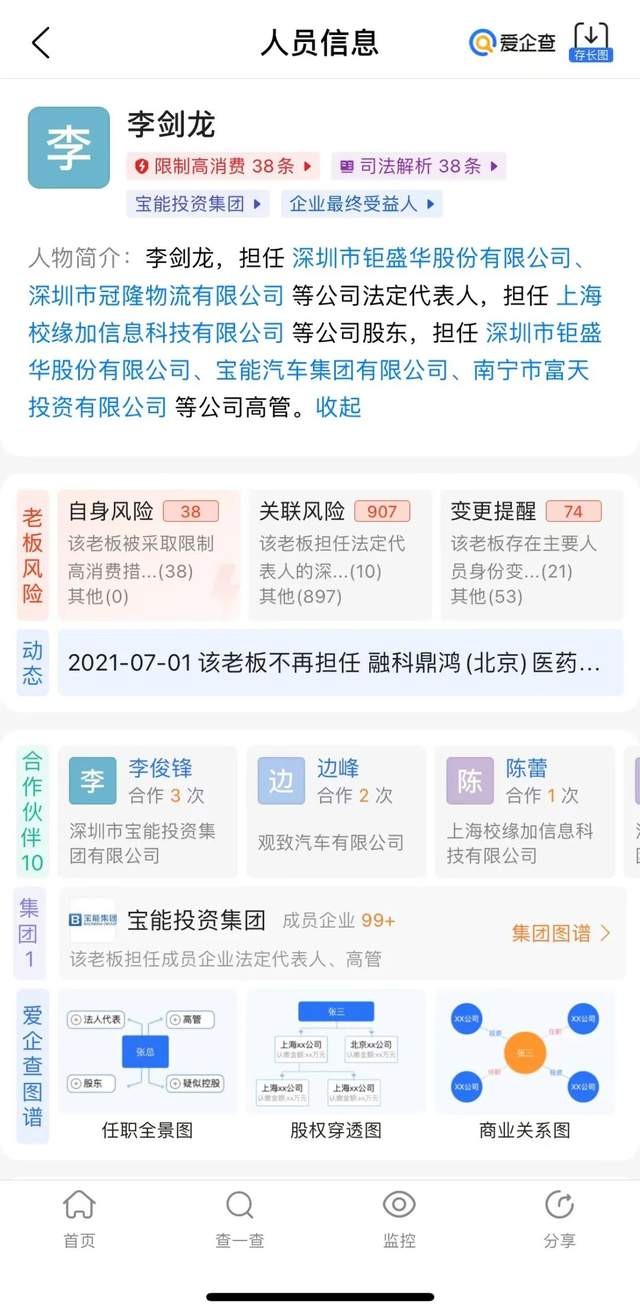
Task: Open the 关联风险 card
Action: [339, 555]
